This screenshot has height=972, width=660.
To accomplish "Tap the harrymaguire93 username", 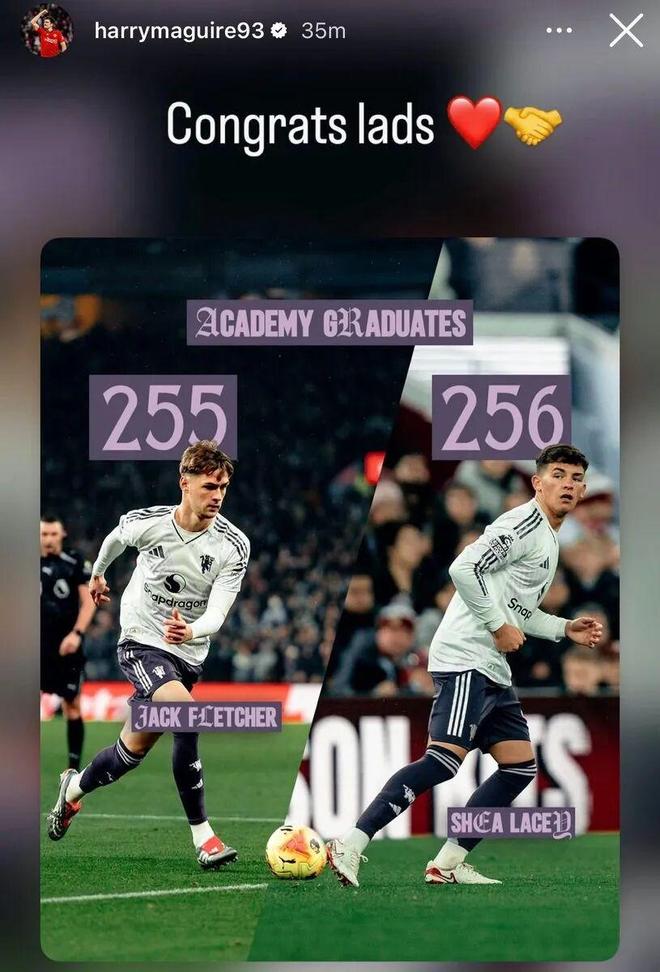I will coord(179,31).
